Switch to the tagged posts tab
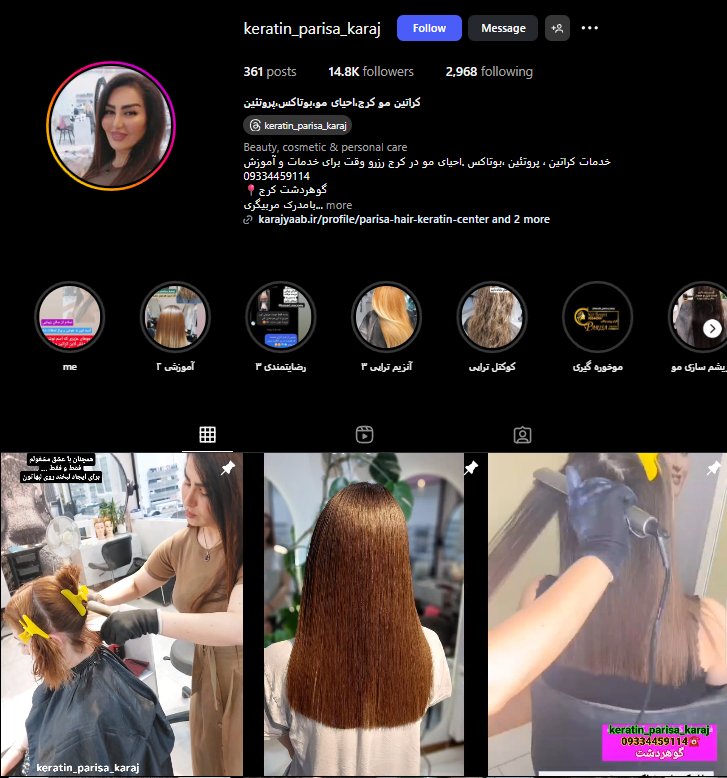Viewport: 727px width, 778px height. coord(522,434)
